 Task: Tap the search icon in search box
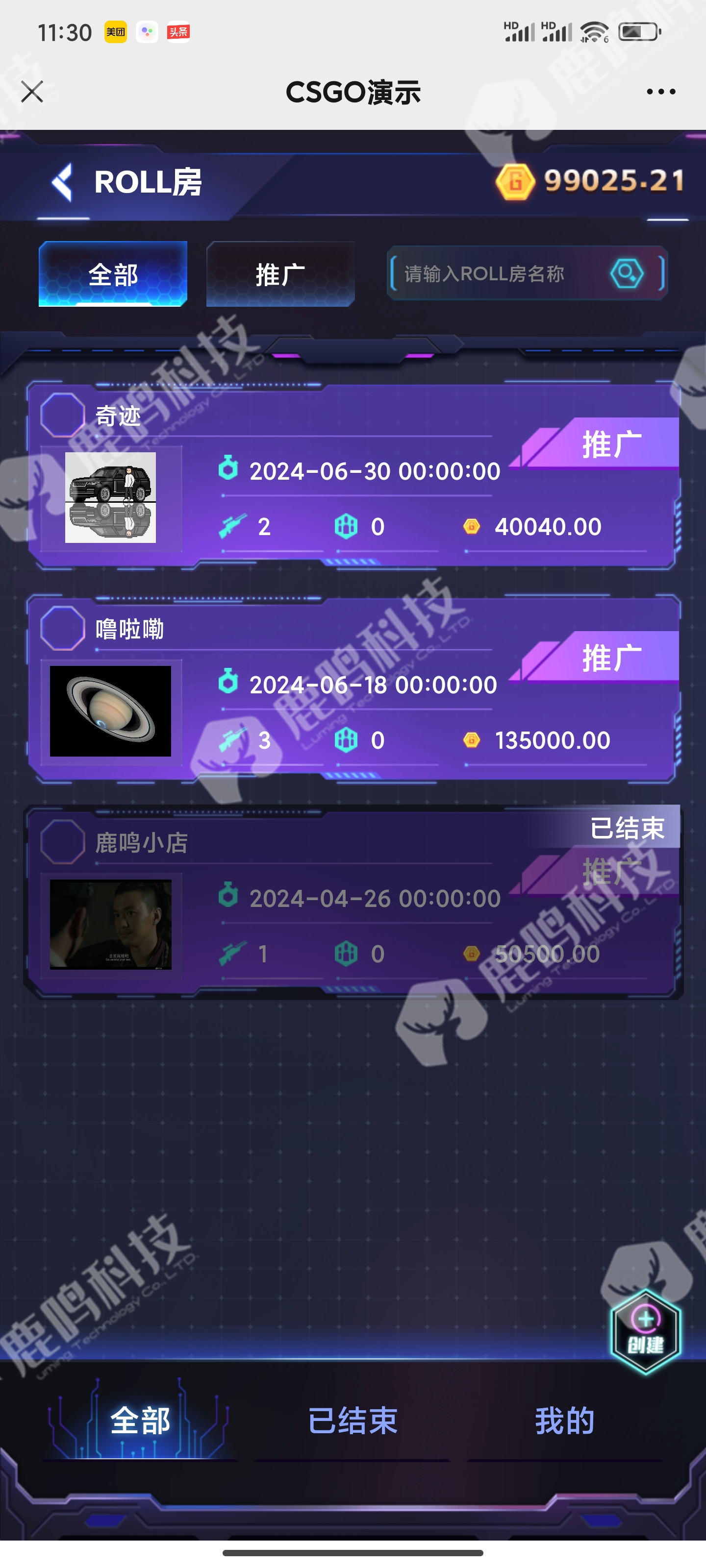point(627,274)
